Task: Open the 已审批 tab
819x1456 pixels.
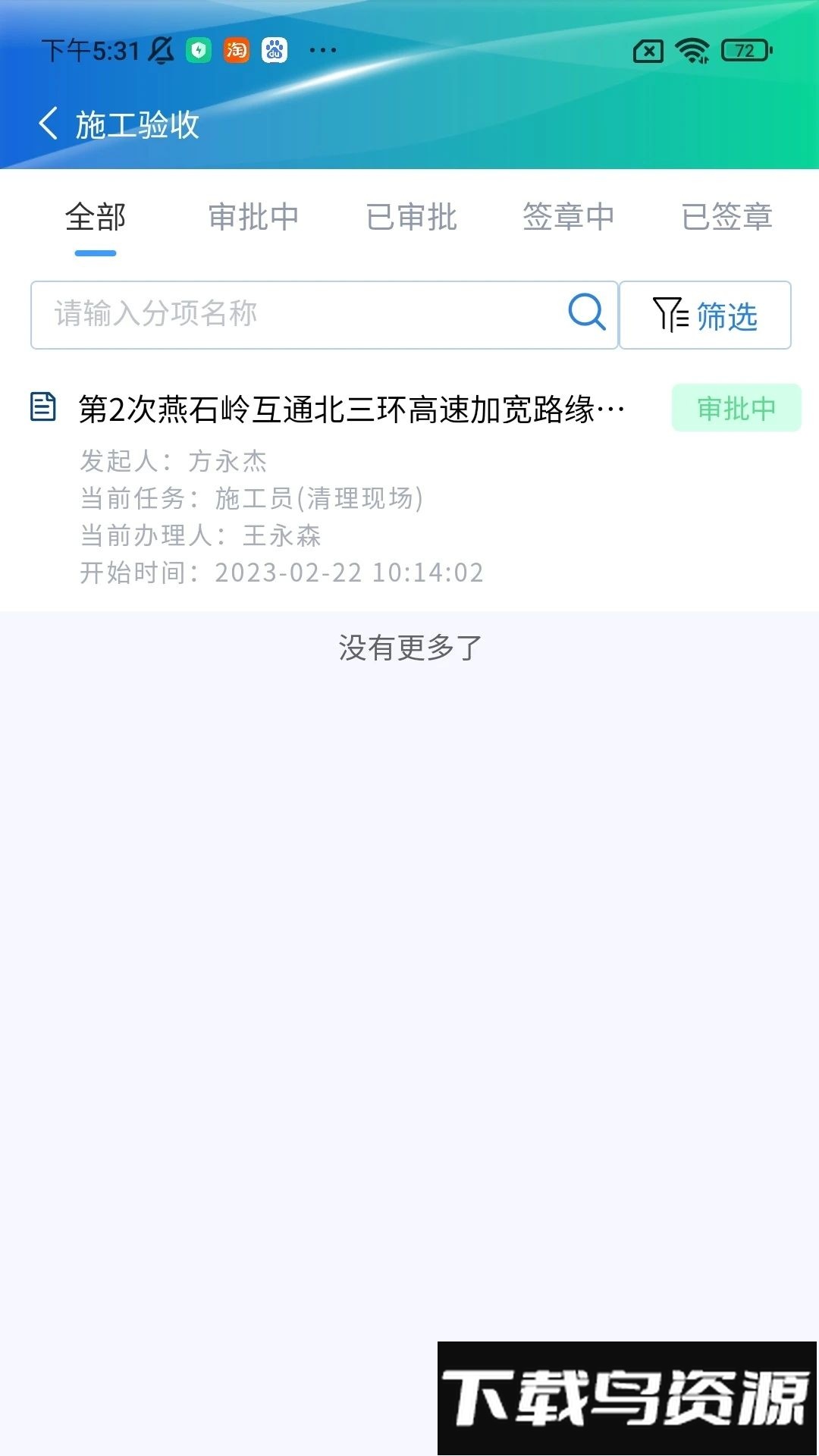Action: coord(410,218)
